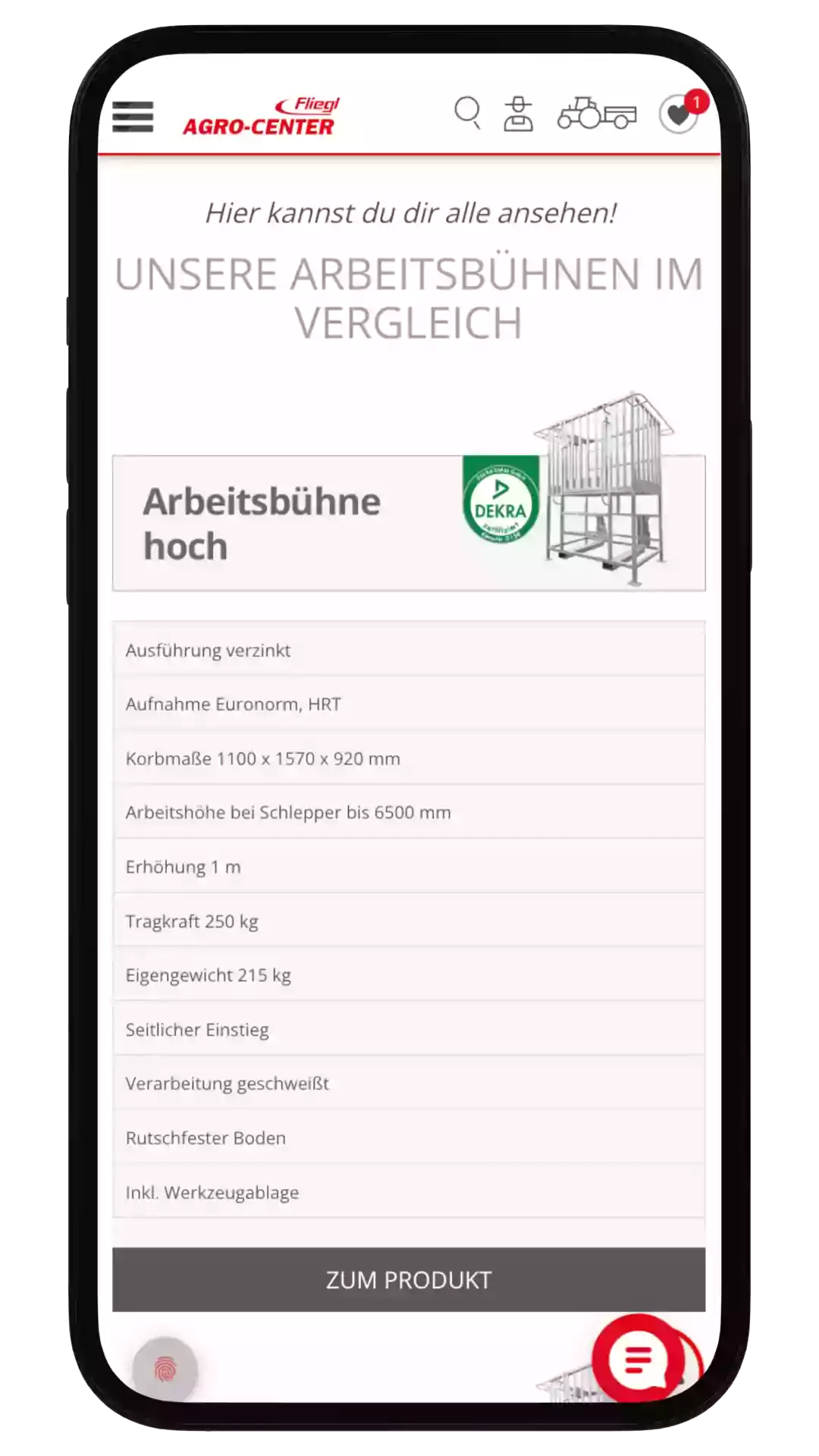Open the wishlist heart icon
819x1456 pixels.
tap(677, 115)
